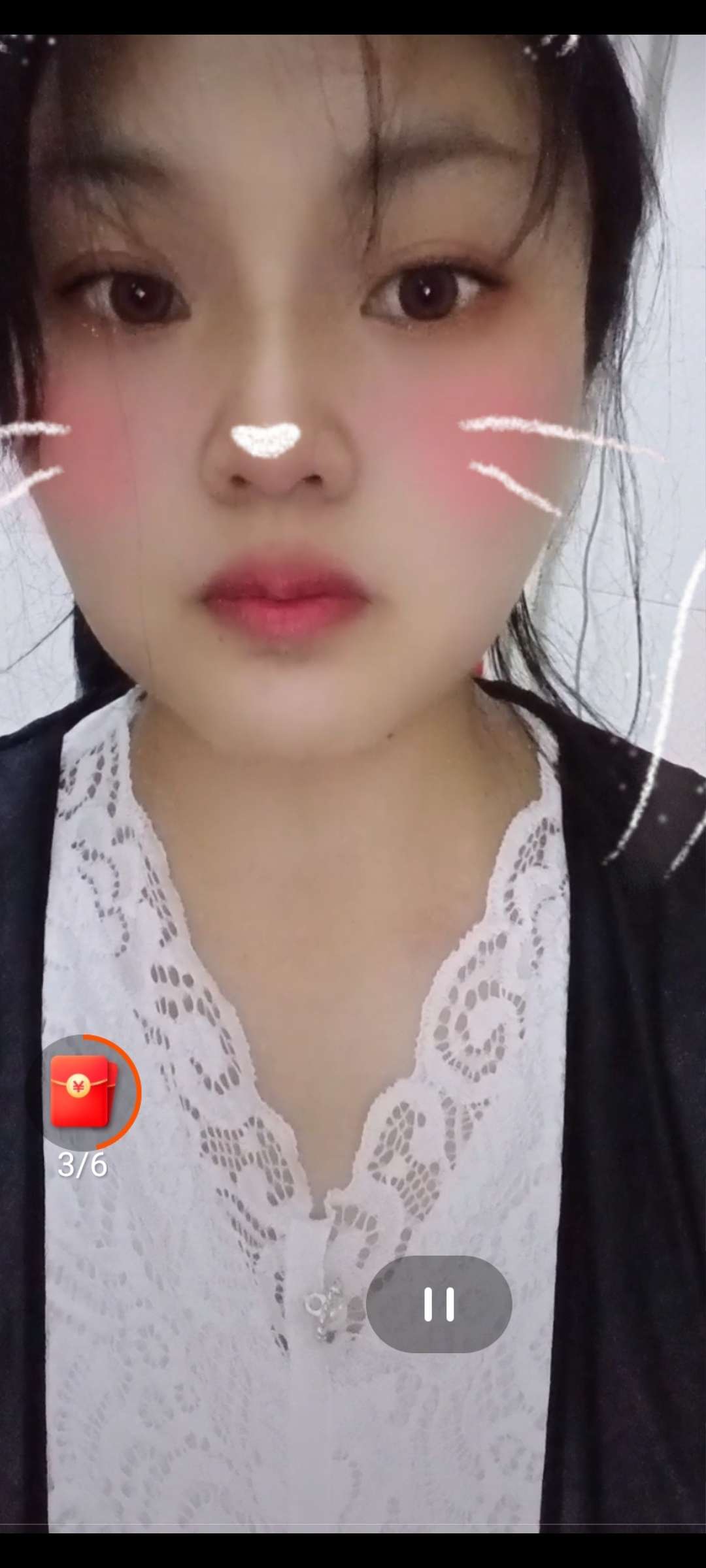Pause the playing video

click(439, 1305)
